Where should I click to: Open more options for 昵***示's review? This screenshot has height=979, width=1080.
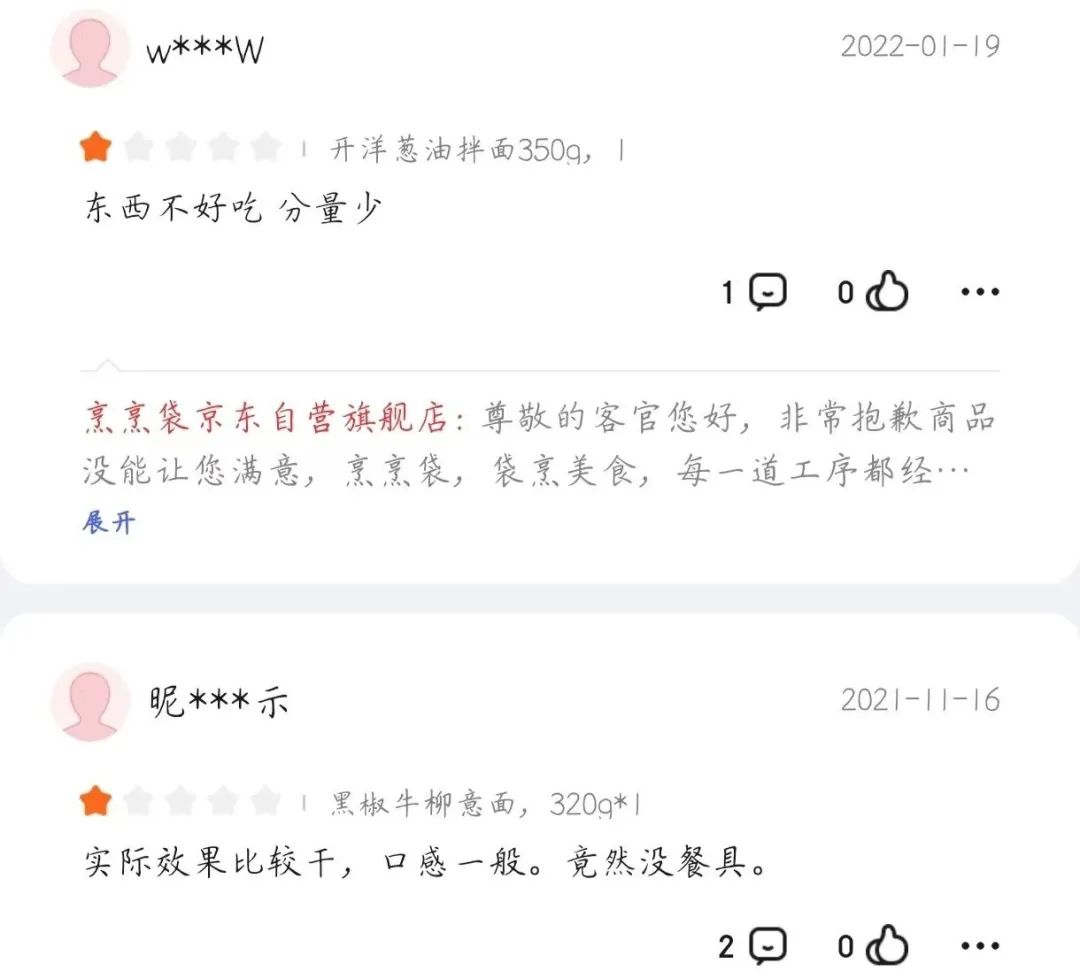coord(979,946)
